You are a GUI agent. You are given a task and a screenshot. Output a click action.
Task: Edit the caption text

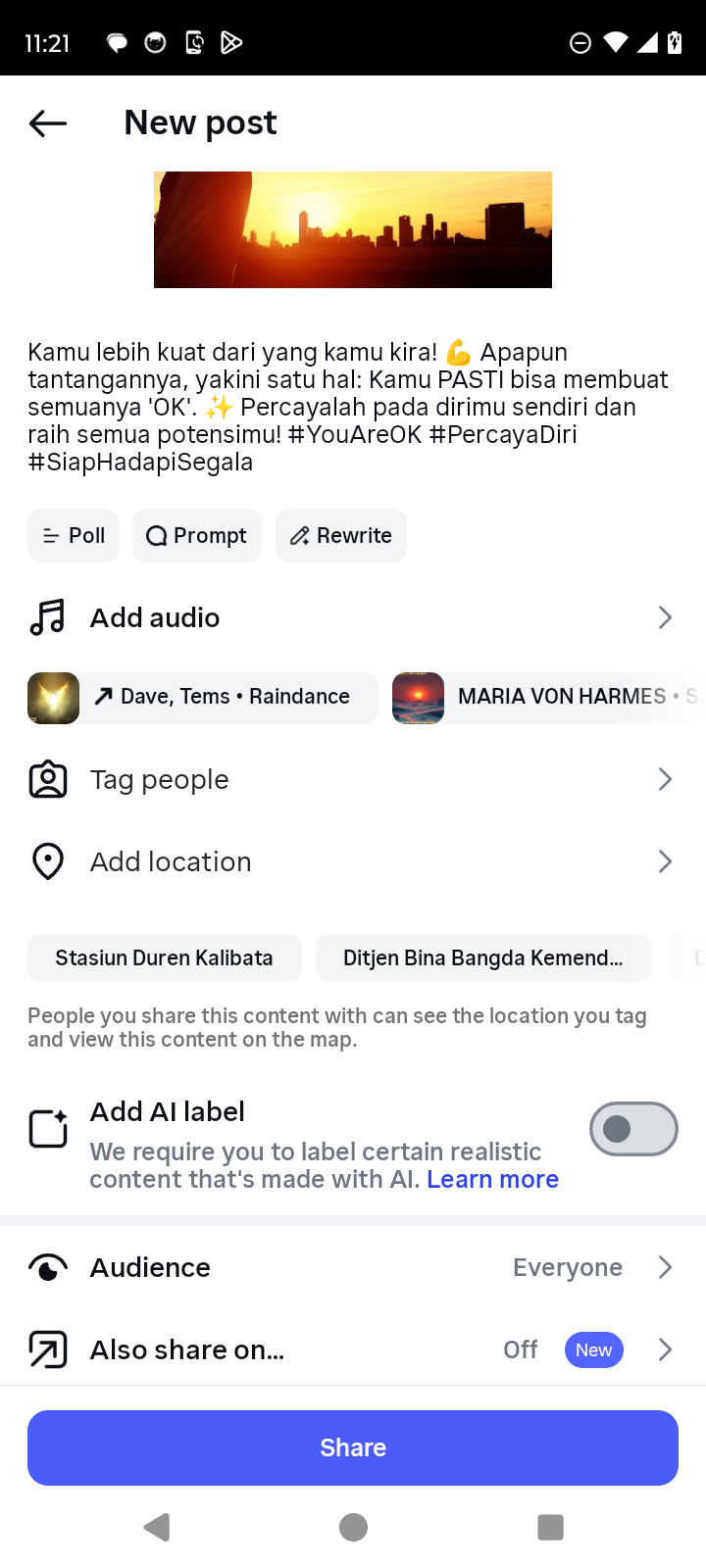348,407
